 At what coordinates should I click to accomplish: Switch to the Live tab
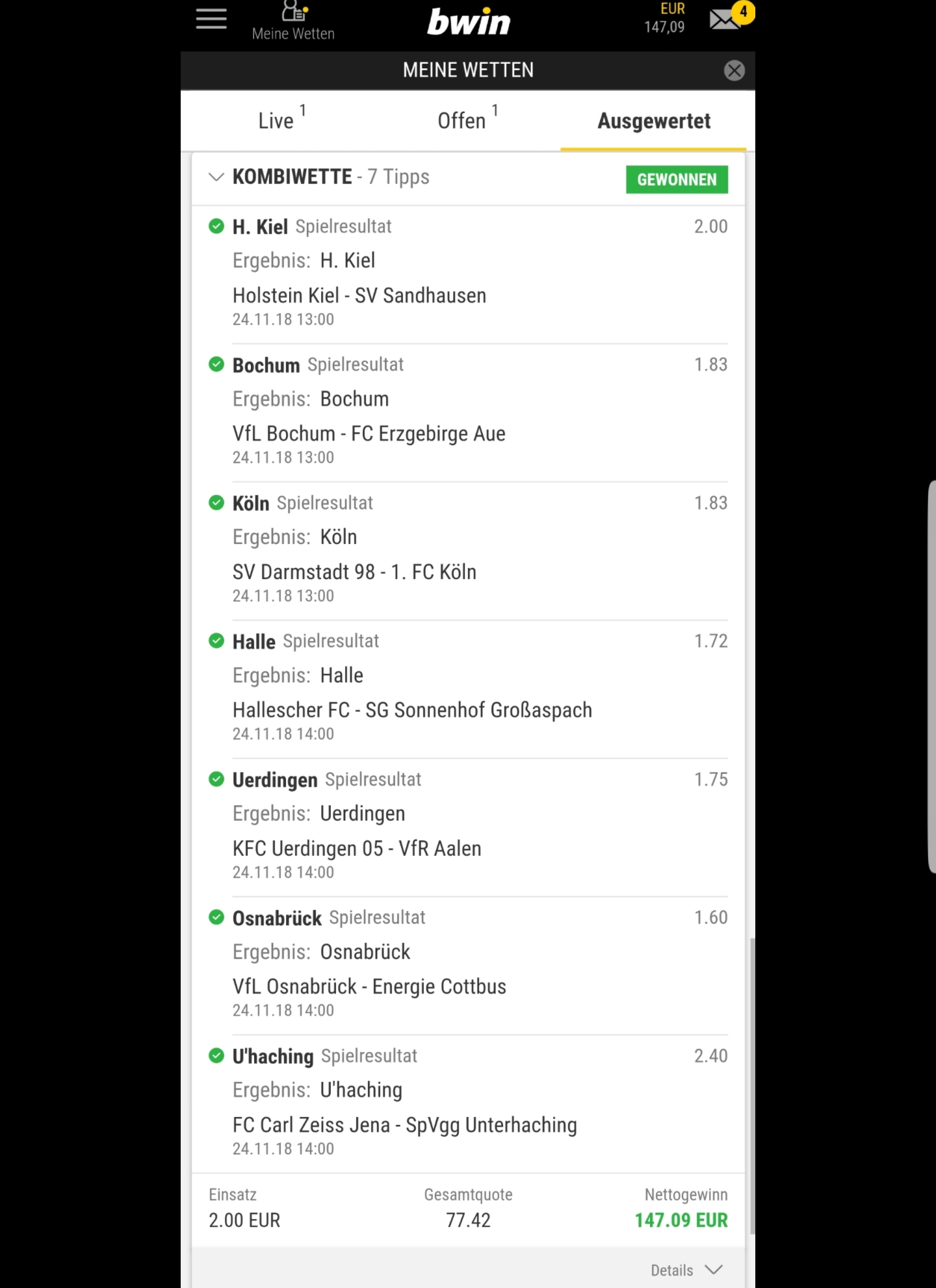click(x=277, y=121)
